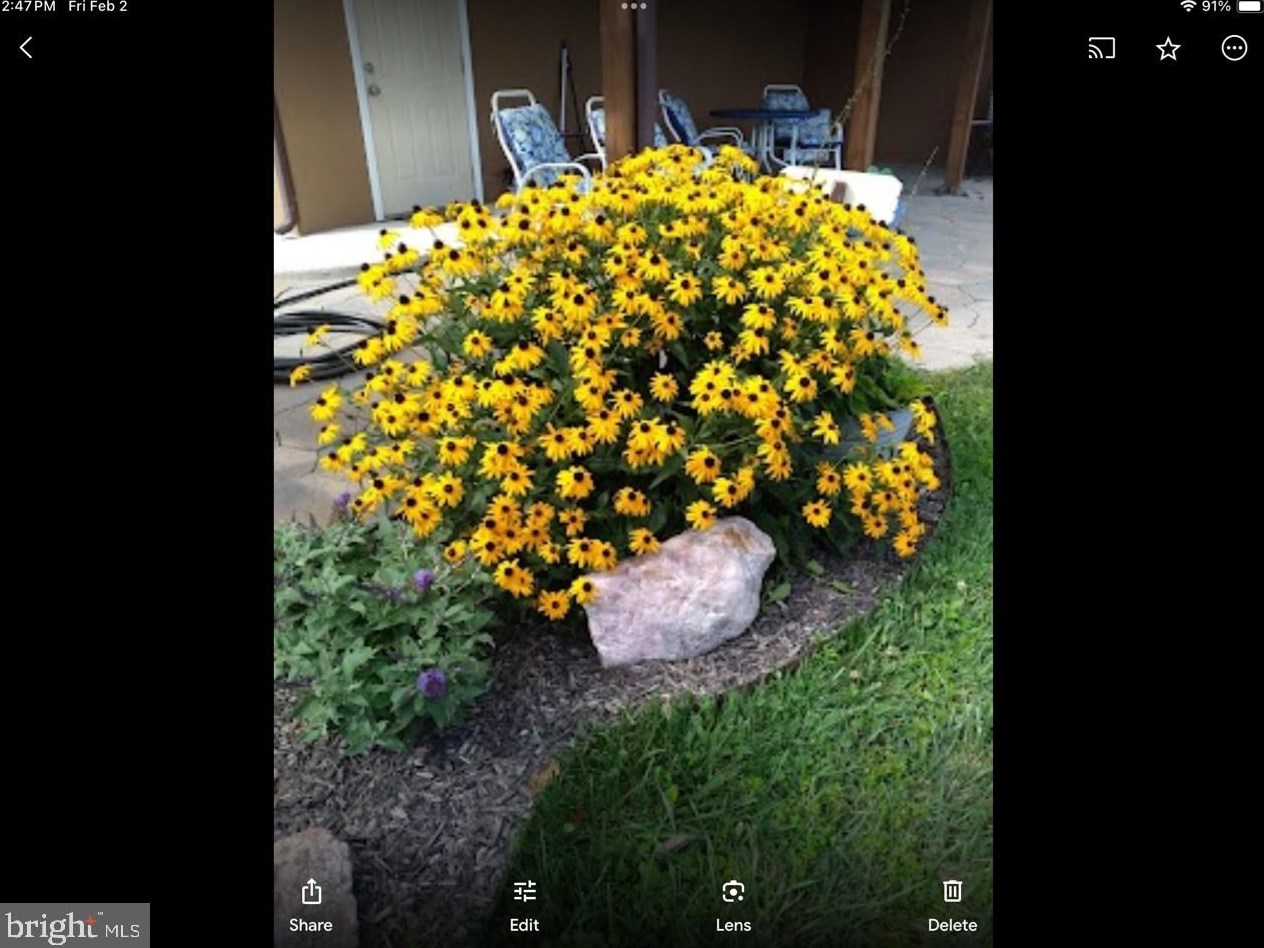Cast the photo to another screen
1264x948 pixels.
(1101, 48)
